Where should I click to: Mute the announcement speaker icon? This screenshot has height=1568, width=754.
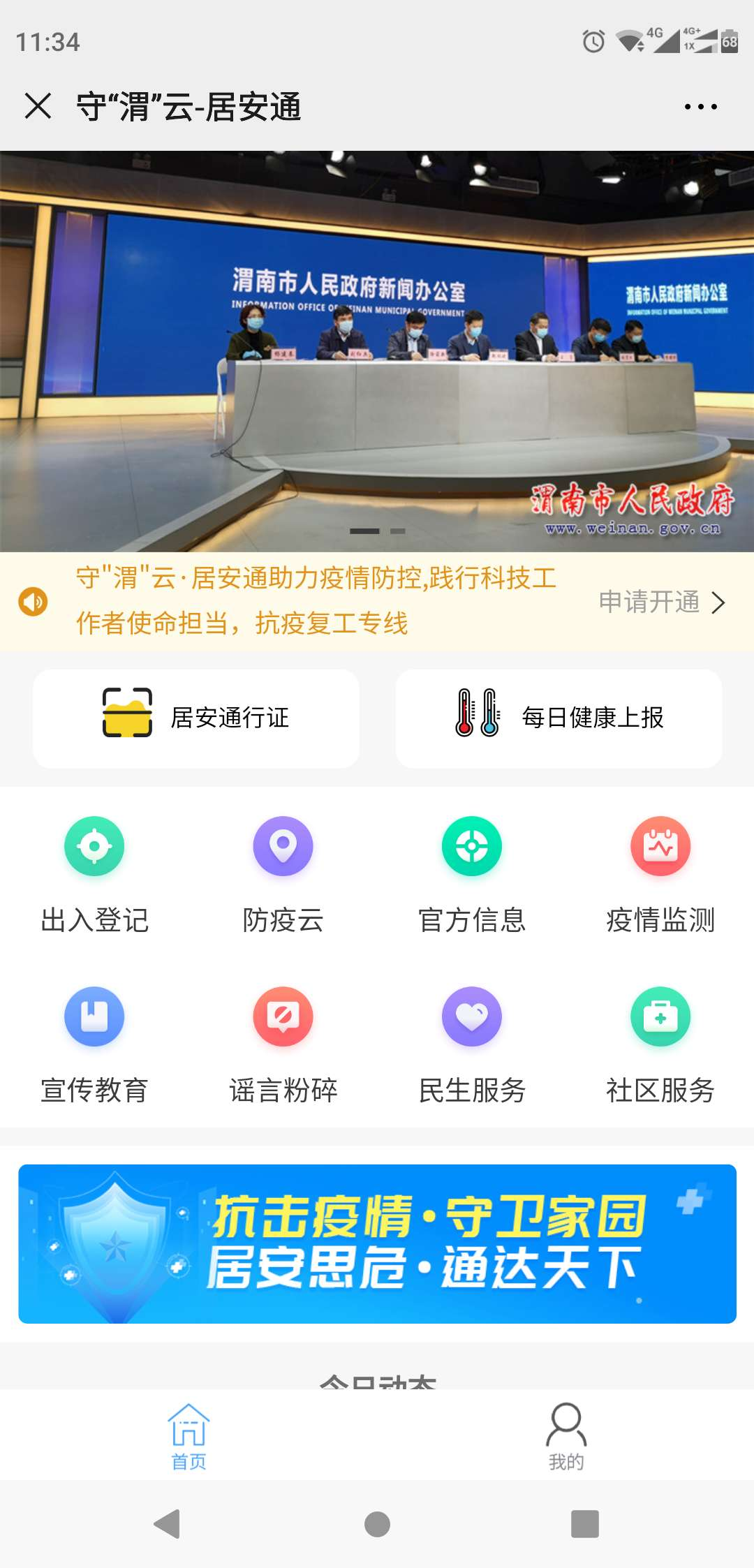point(34,601)
